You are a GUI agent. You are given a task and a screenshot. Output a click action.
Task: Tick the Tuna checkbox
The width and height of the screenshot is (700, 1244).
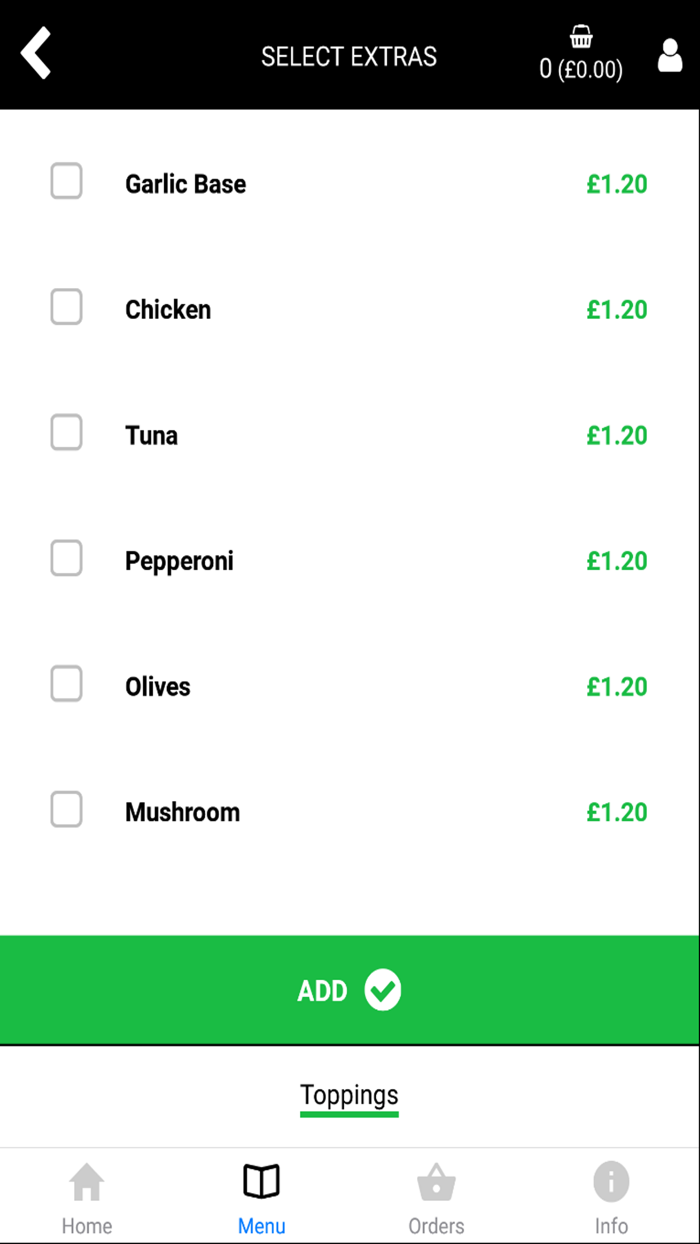[67, 433]
